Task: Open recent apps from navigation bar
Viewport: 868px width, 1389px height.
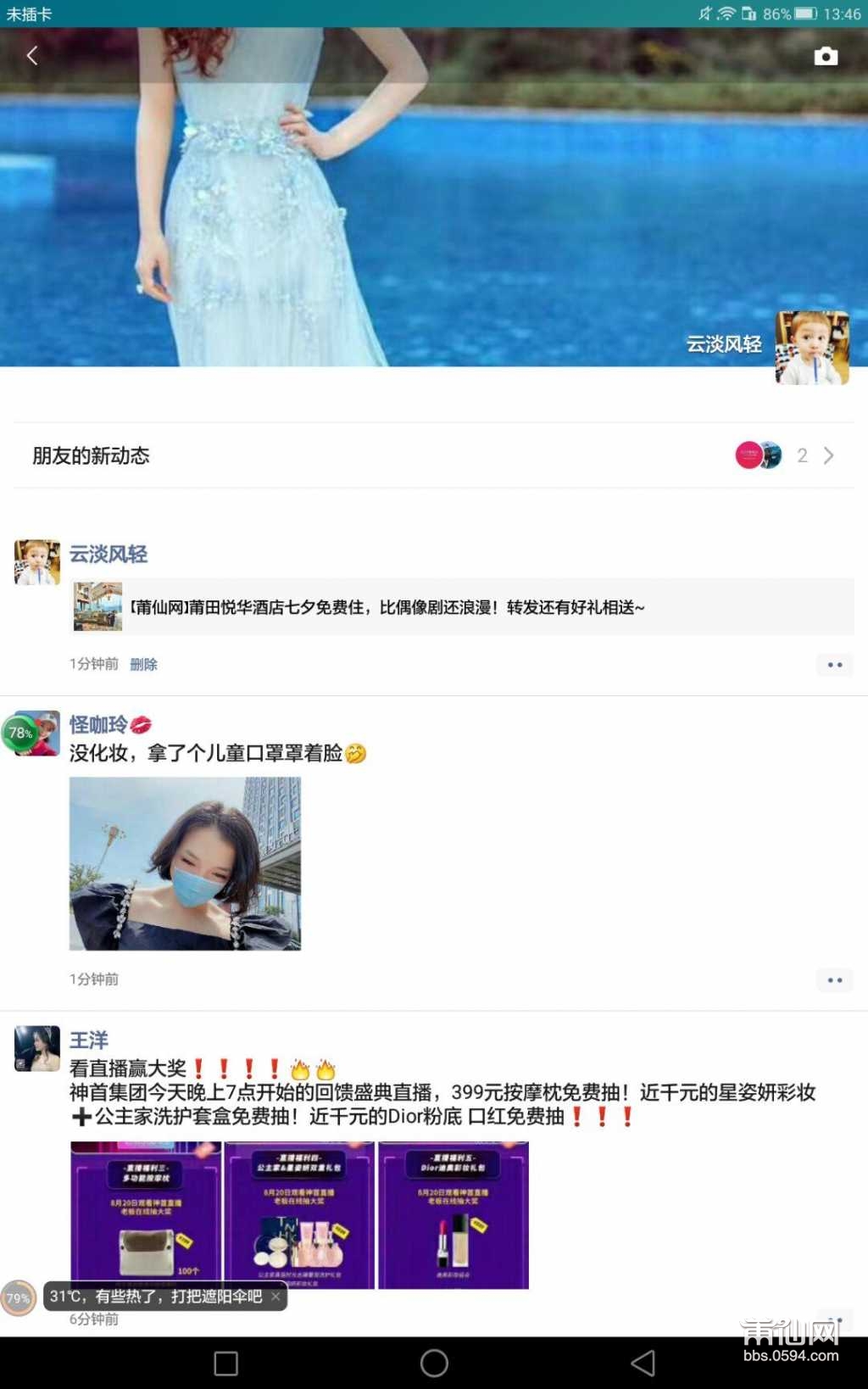Action: click(x=225, y=1364)
